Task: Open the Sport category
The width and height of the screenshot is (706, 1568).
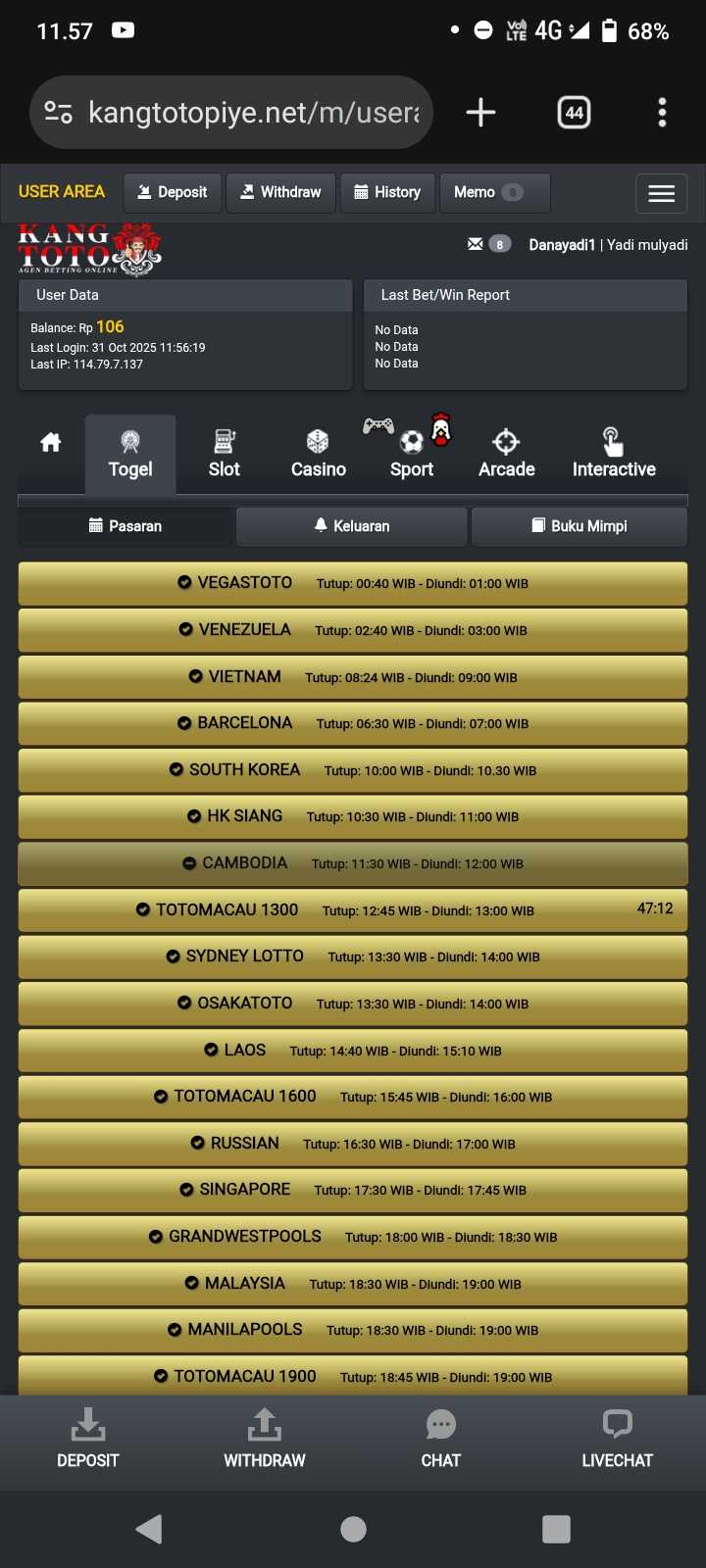Action: (x=412, y=455)
